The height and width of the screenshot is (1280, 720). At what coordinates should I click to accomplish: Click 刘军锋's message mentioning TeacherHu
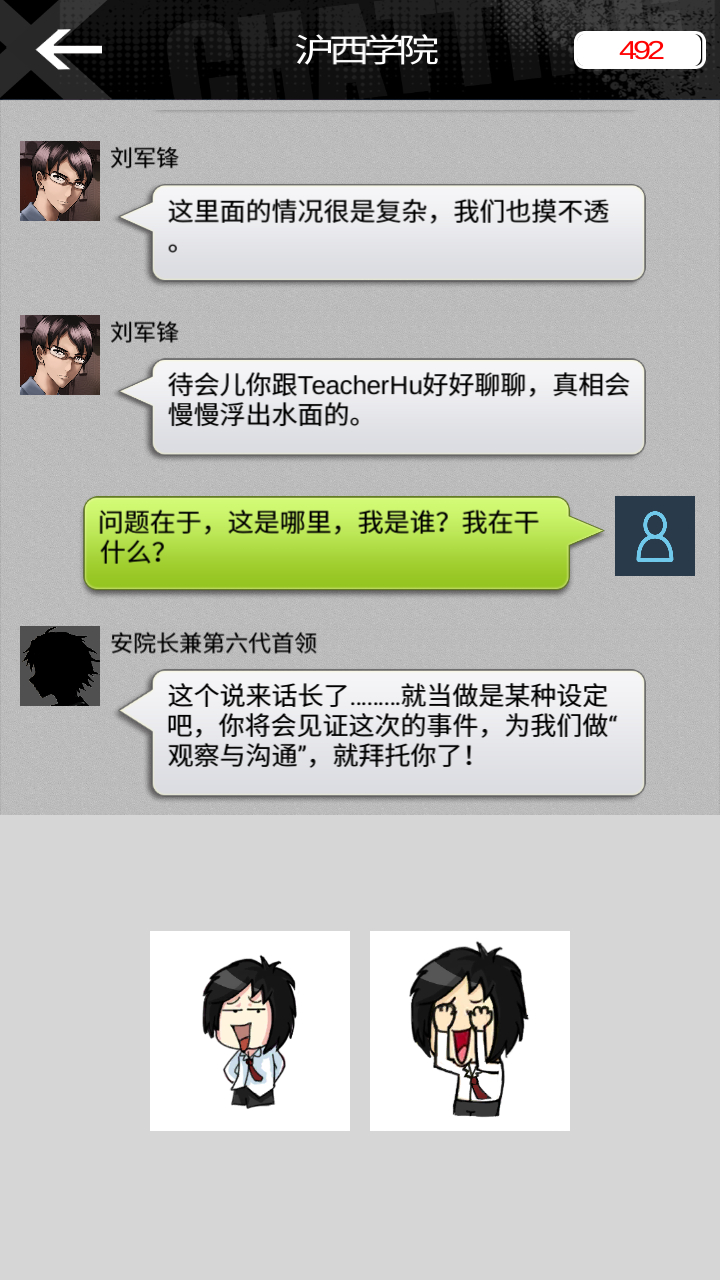point(398,405)
